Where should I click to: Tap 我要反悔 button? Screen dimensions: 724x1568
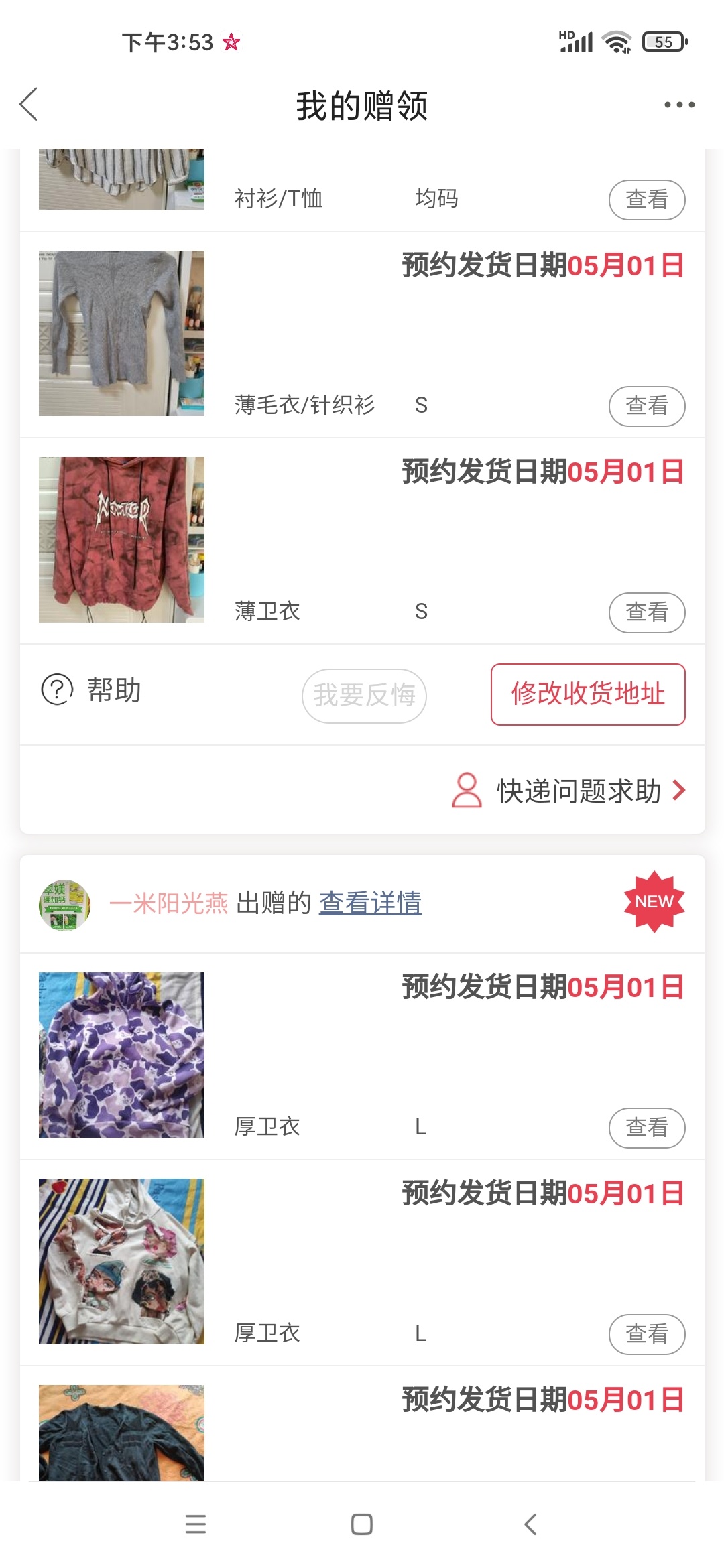pos(364,696)
